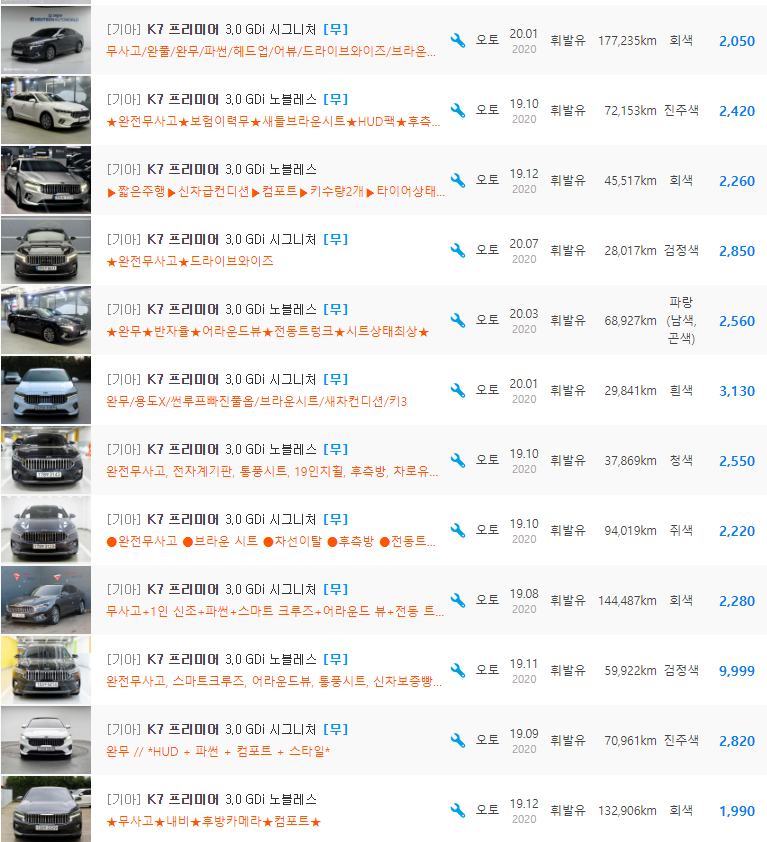Select the [무] badge on the 검정색 28,017km row
The width and height of the screenshot is (767, 842).
tap(337, 238)
